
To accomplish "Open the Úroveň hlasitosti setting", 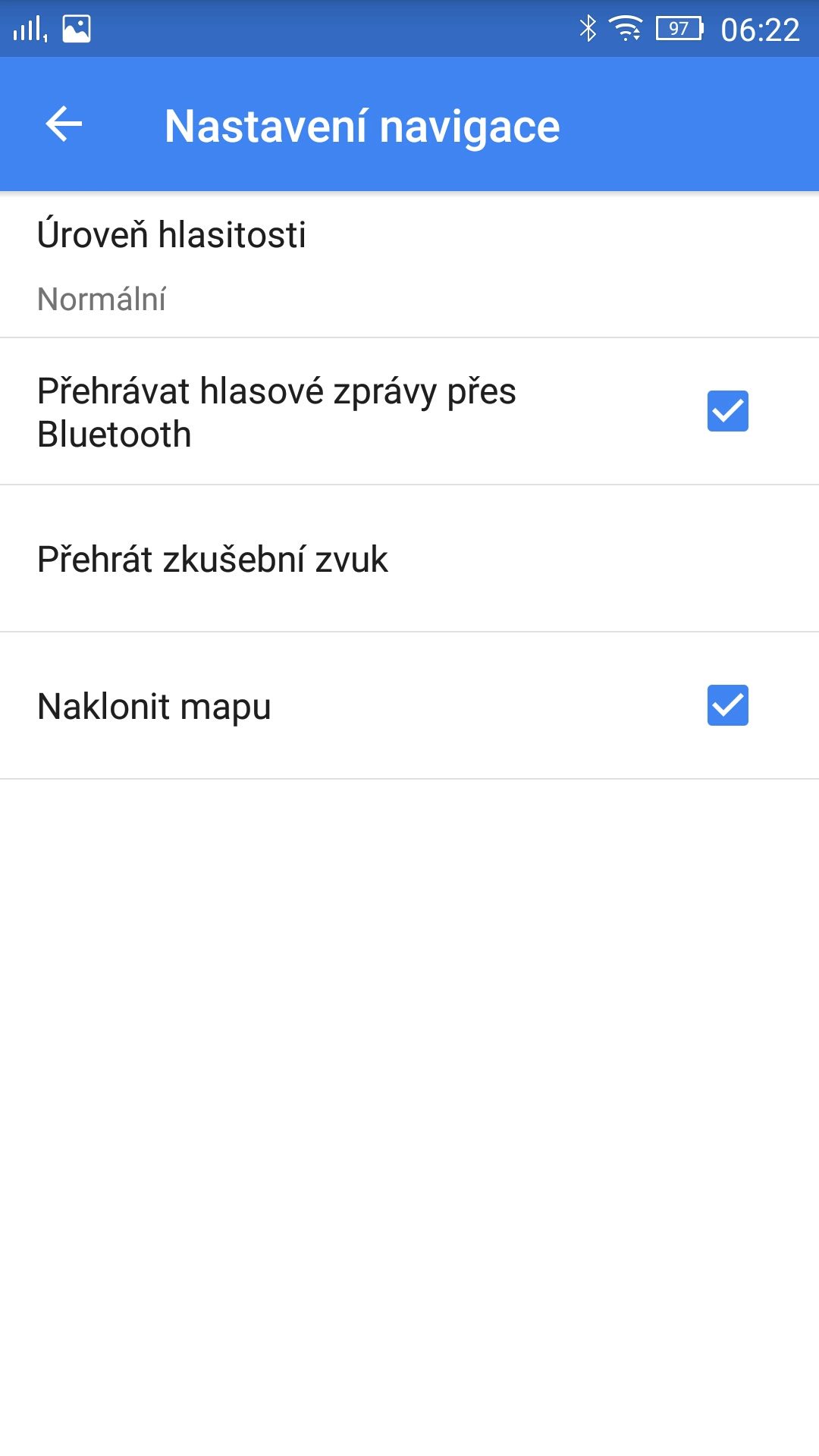I will 409,265.
